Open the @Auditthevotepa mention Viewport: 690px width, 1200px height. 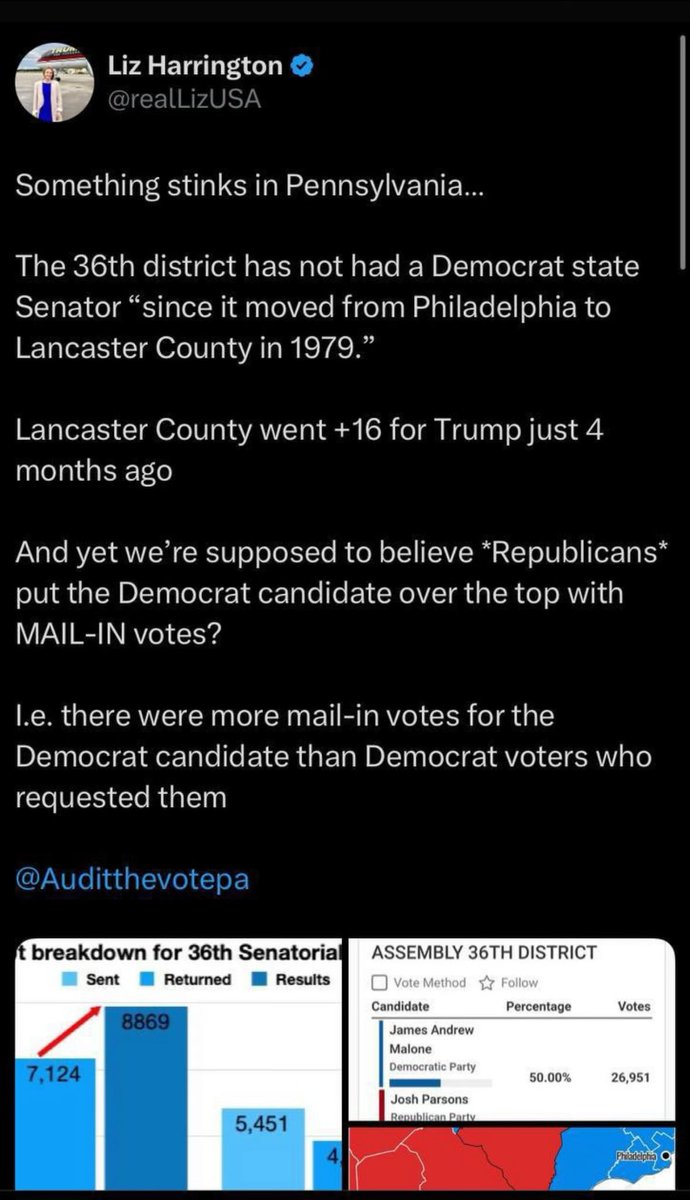(132, 880)
